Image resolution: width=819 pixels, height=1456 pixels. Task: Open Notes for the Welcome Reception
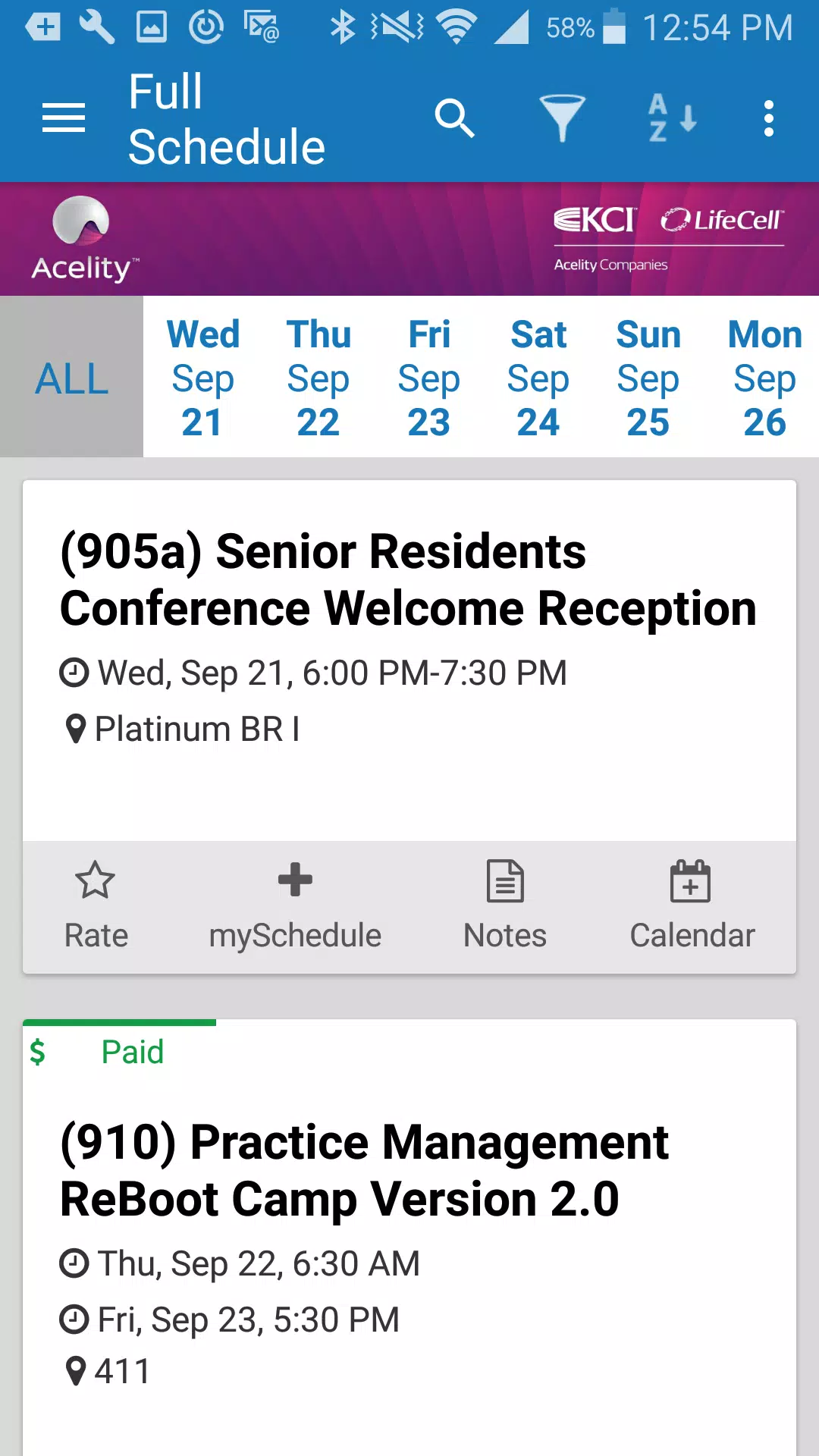[x=505, y=906]
